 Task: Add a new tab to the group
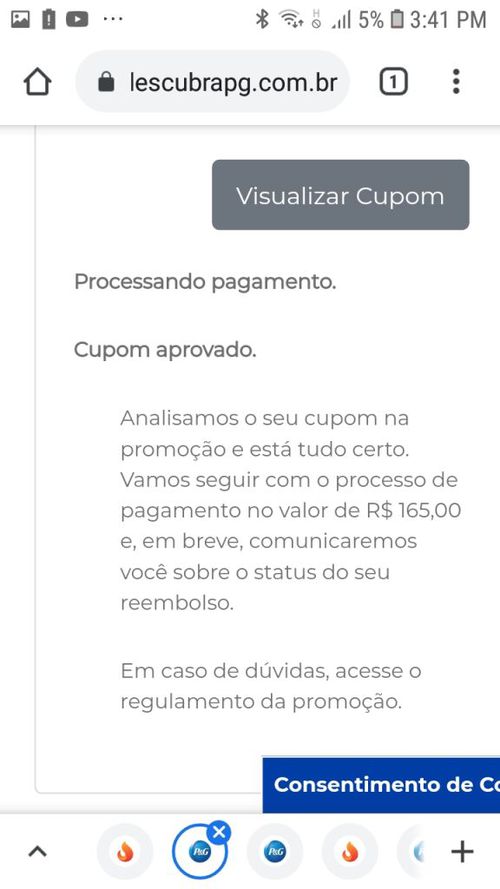click(x=462, y=851)
